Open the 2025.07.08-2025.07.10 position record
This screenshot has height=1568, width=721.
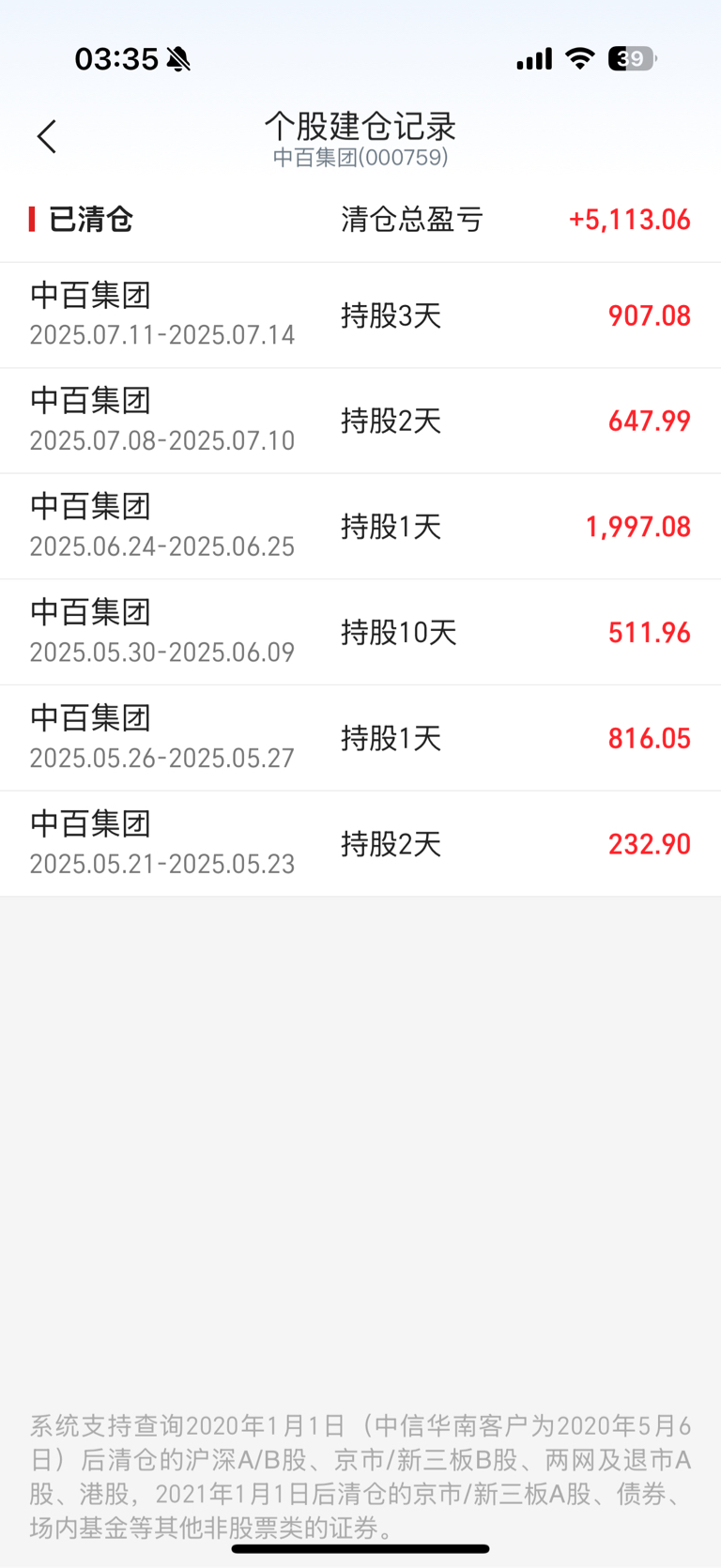click(360, 421)
